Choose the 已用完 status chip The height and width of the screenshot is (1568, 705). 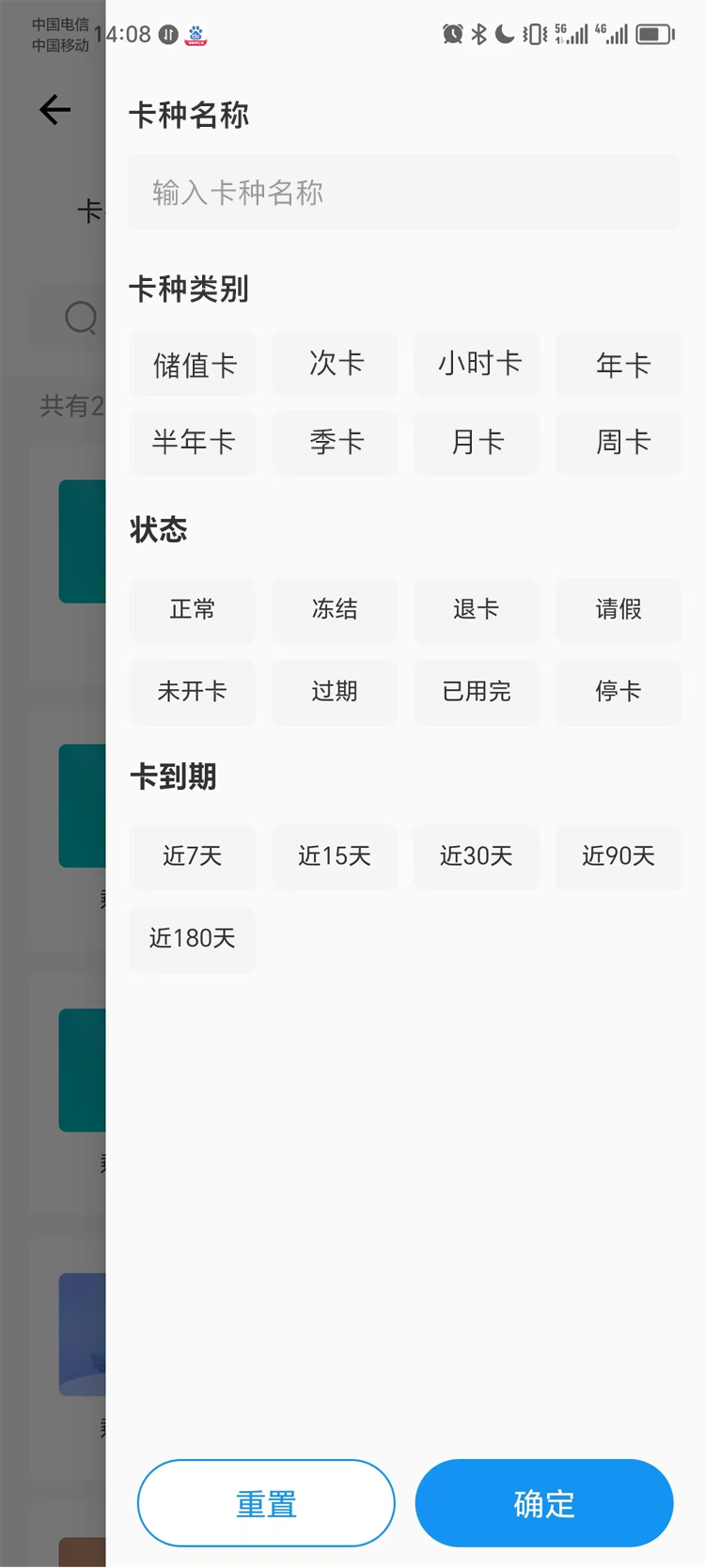click(x=477, y=692)
